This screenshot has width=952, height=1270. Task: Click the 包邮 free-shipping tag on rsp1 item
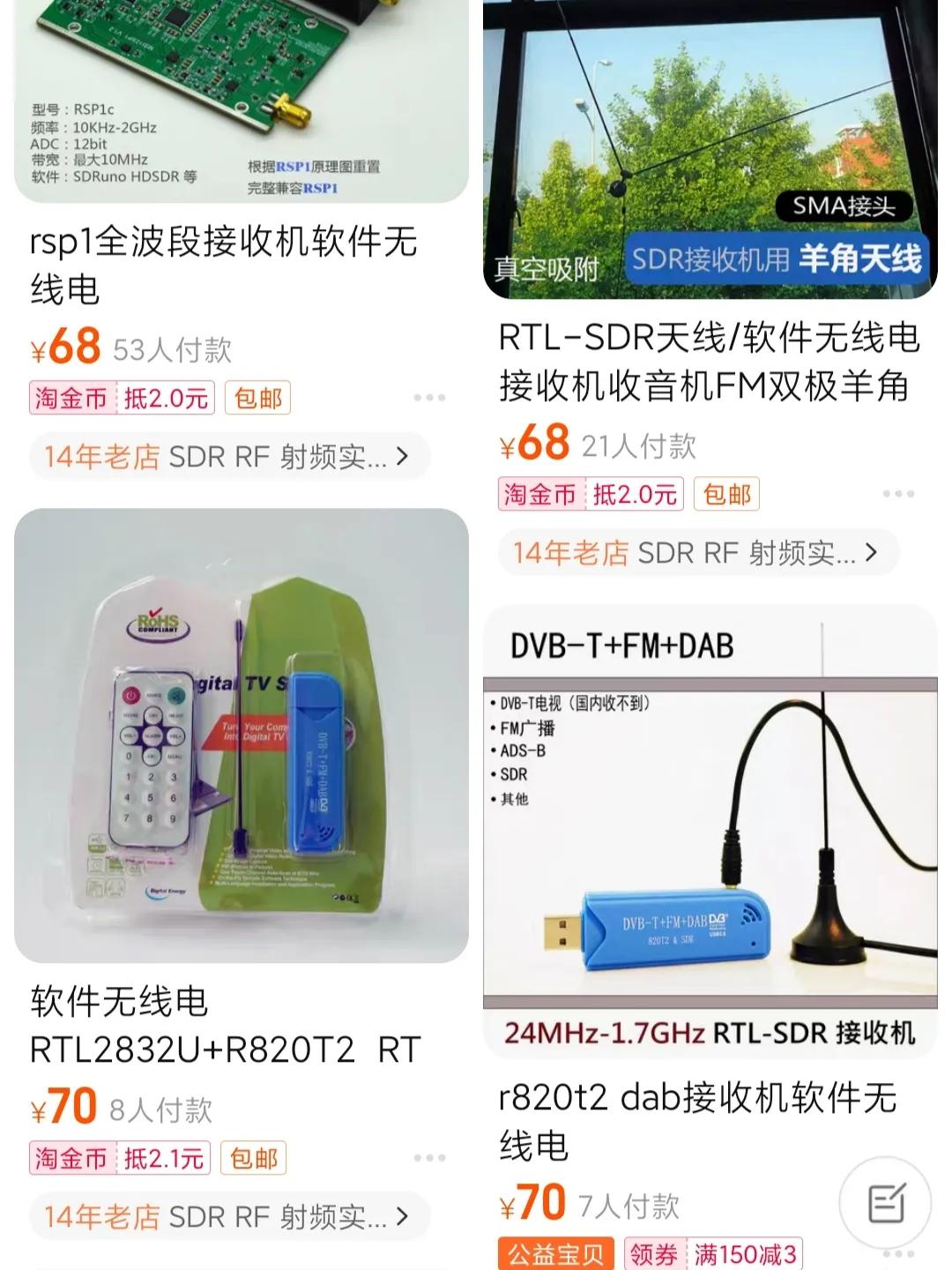click(257, 397)
